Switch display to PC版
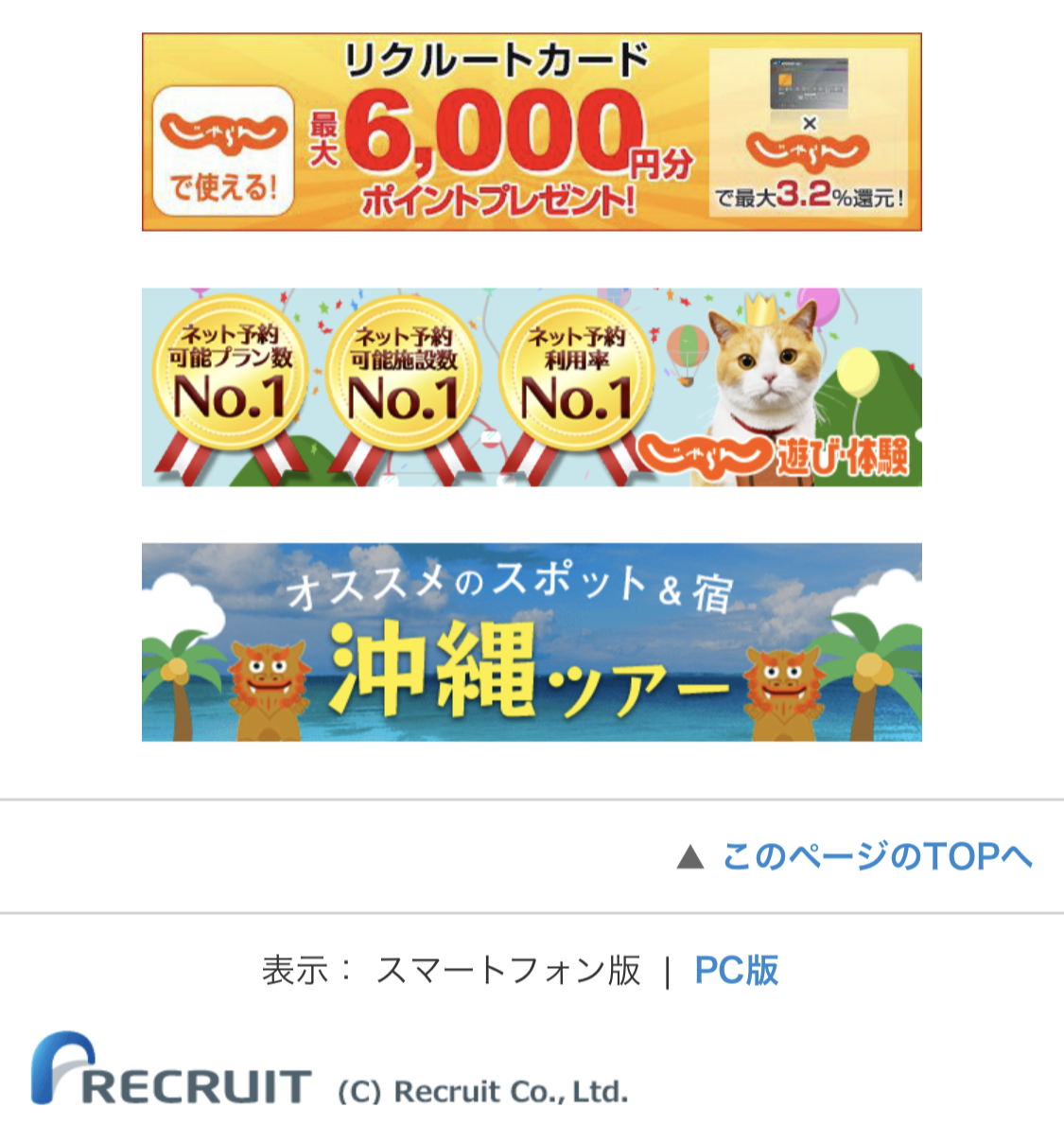 click(736, 971)
